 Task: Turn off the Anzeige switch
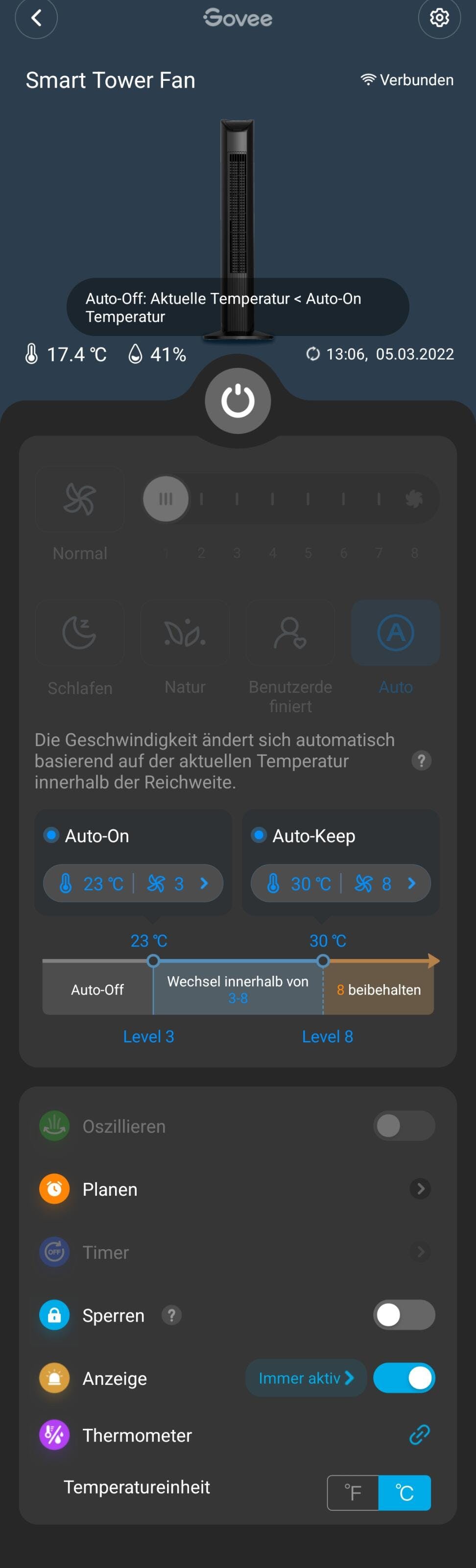[x=404, y=1377]
